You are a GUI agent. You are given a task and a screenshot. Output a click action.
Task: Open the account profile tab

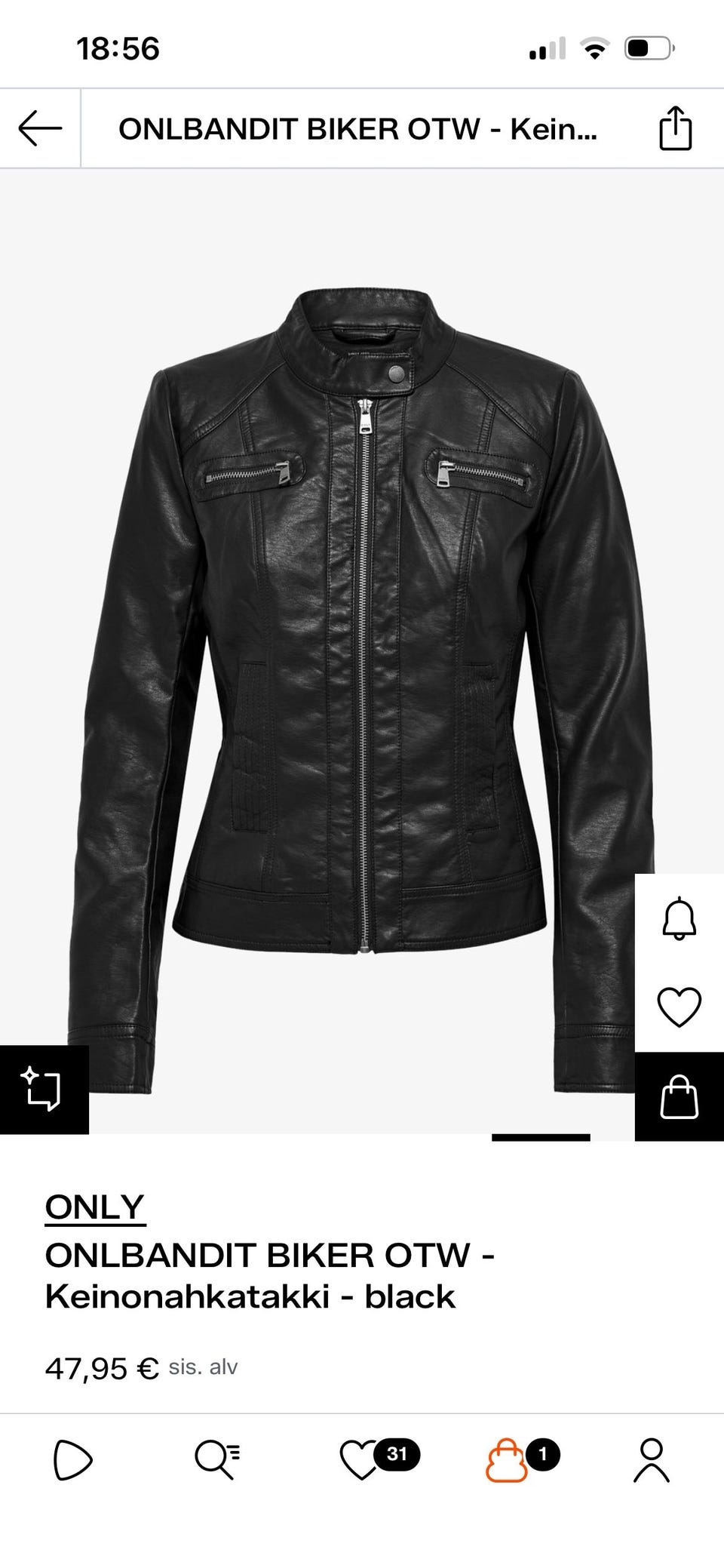651,1459
